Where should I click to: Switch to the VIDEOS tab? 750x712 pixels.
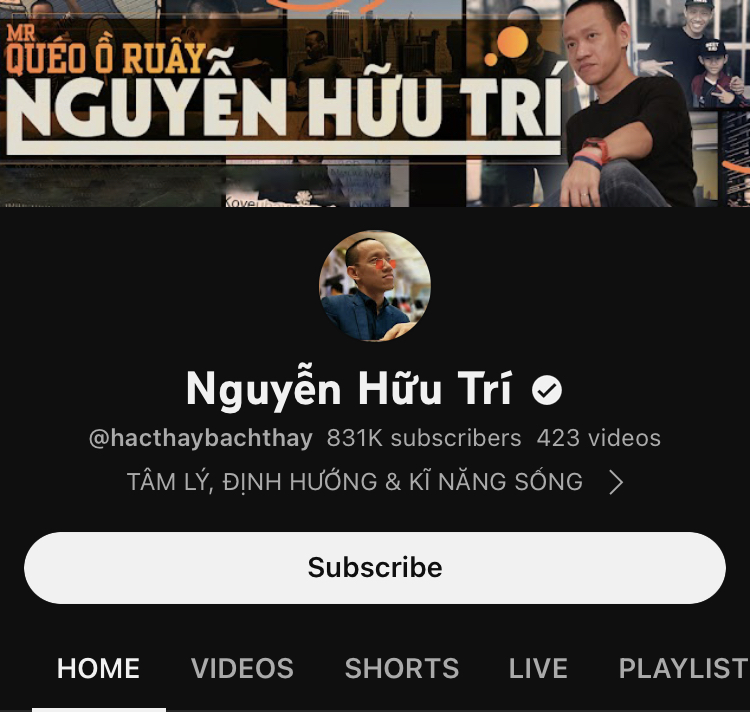(242, 668)
